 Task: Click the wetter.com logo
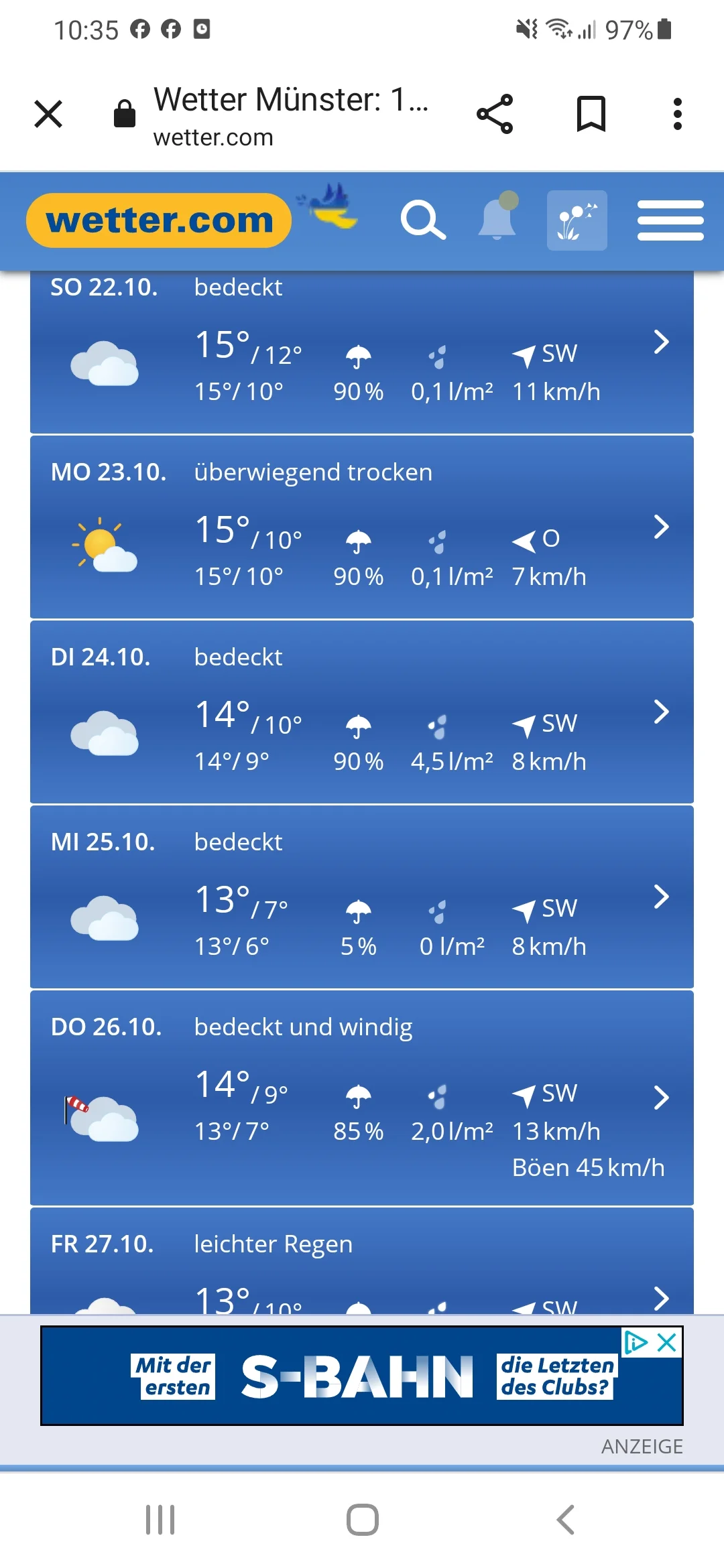pos(158,220)
